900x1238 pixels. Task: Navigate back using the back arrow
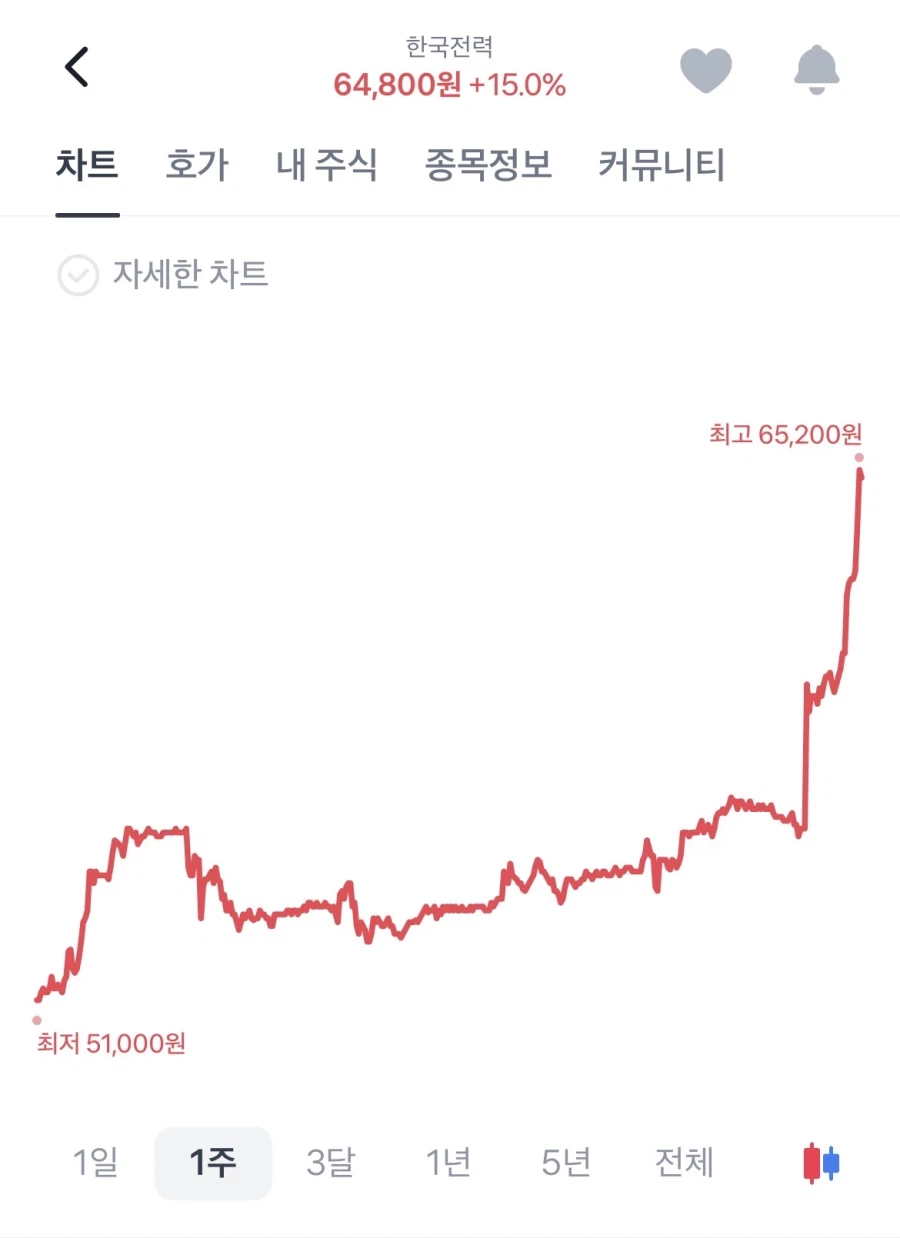[77, 68]
